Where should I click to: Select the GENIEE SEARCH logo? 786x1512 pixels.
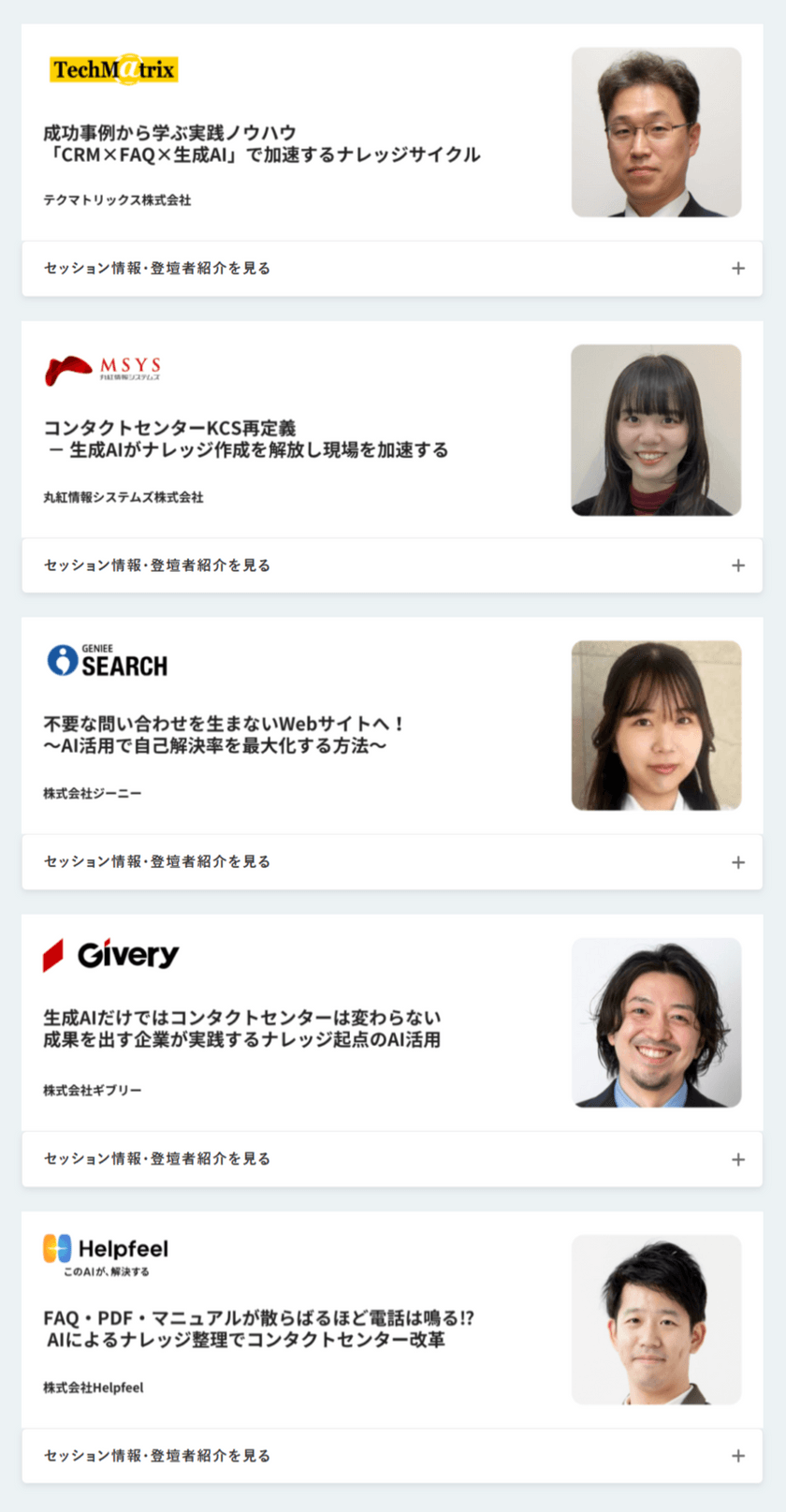109,660
